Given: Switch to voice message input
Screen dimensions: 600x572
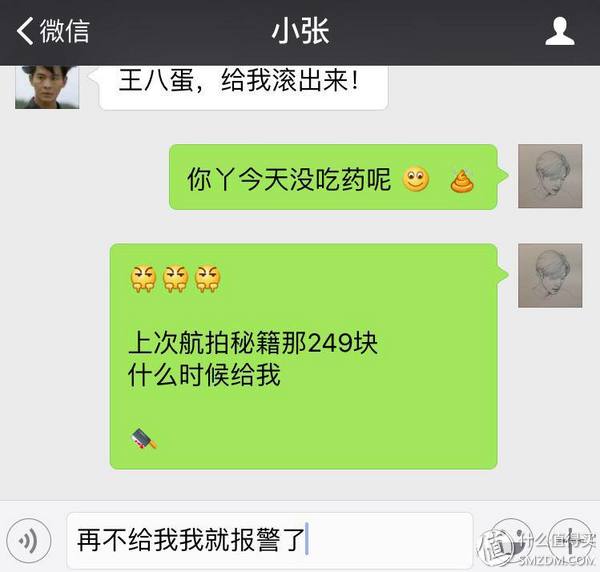Looking at the screenshot, I should 28,541.
